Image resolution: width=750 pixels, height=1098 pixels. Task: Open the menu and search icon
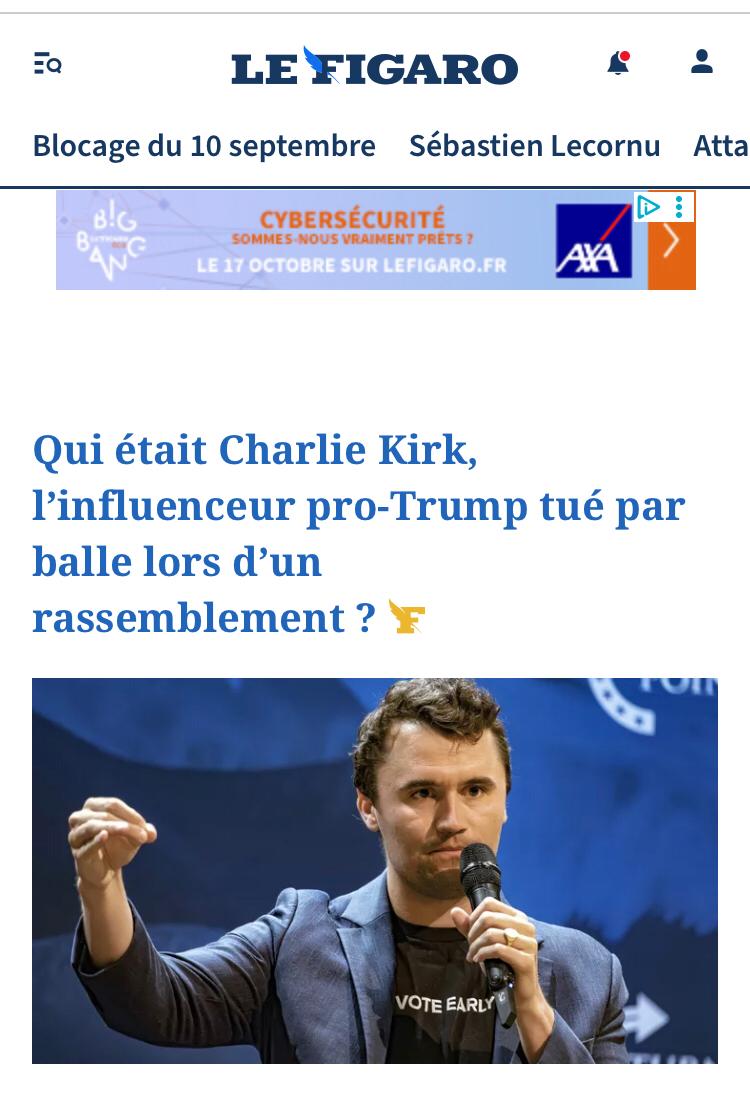(47, 65)
